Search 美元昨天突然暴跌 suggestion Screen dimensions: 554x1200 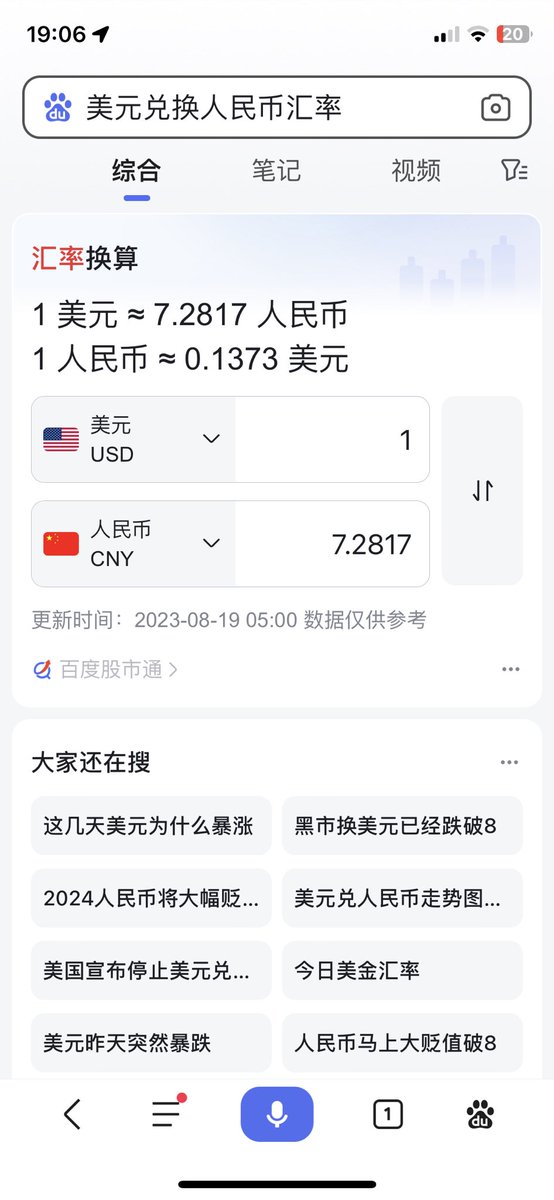click(151, 1042)
